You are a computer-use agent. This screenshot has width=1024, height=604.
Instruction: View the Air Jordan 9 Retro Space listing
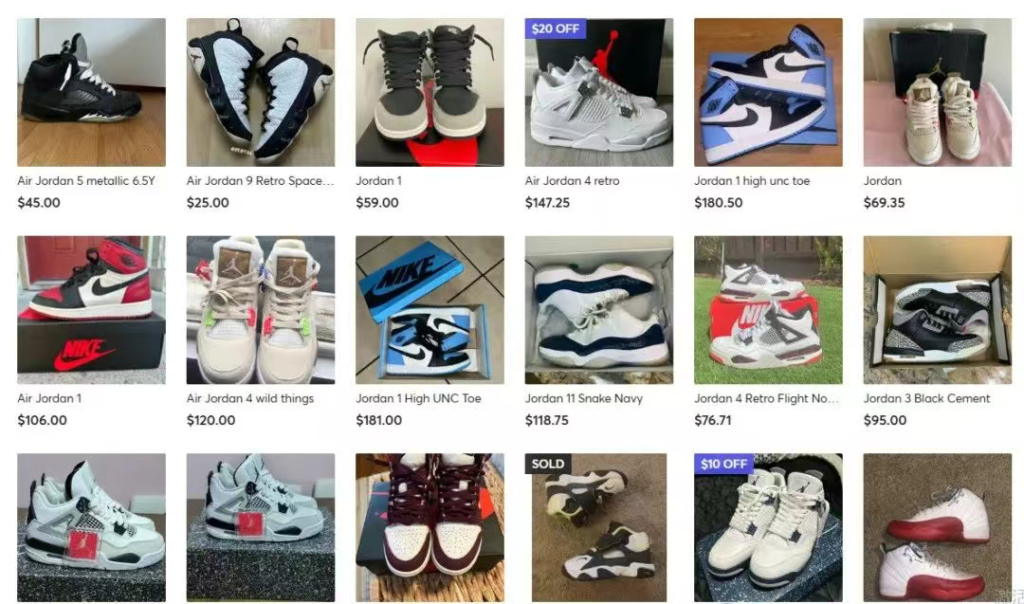click(x=260, y=92)
